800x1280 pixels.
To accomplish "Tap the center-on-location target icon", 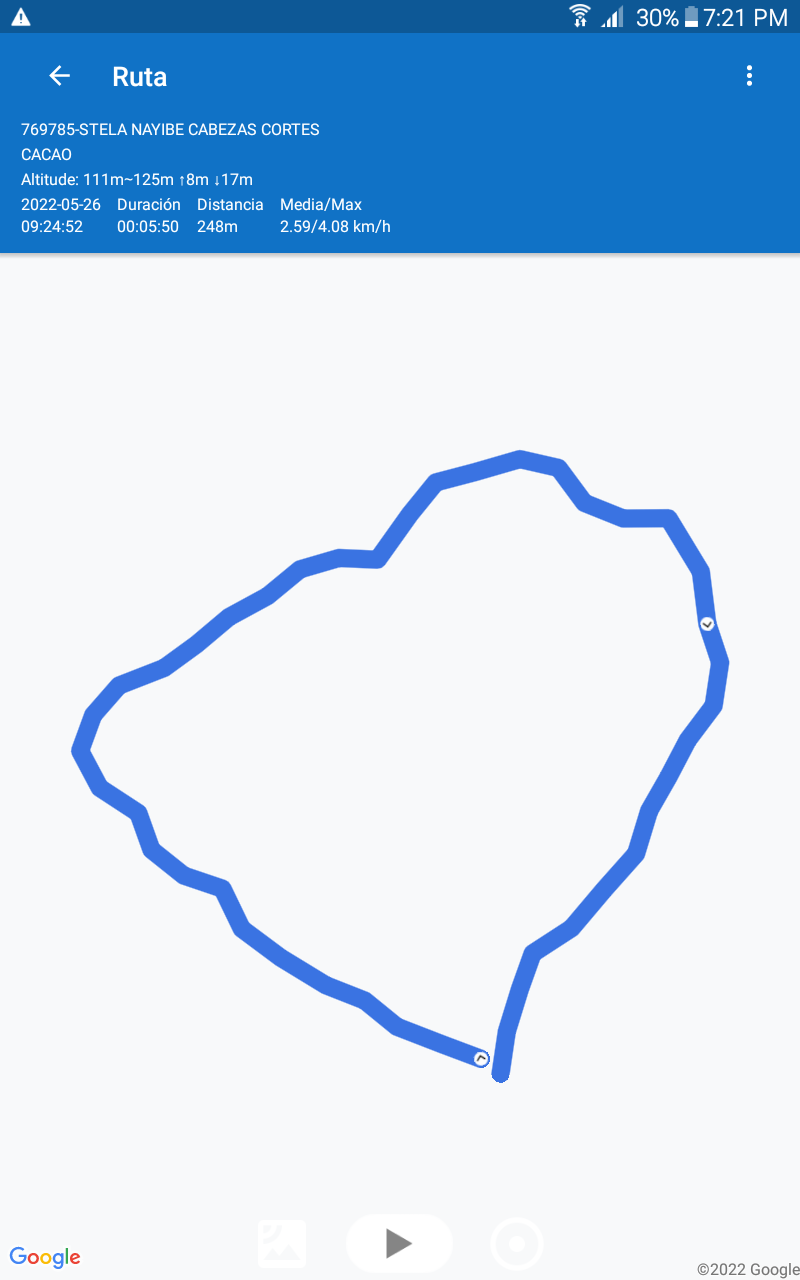I will click(517, 1244).
